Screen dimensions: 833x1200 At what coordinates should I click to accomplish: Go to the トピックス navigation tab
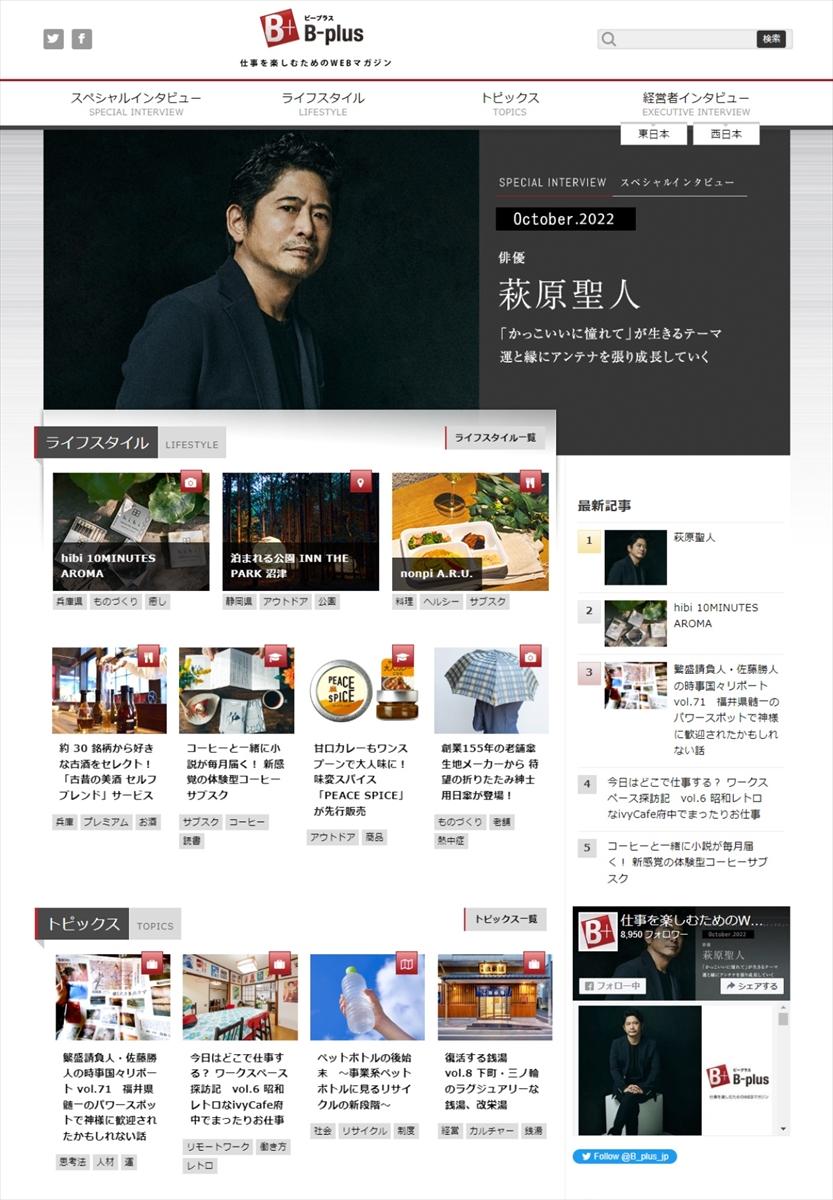pos(509,103)
